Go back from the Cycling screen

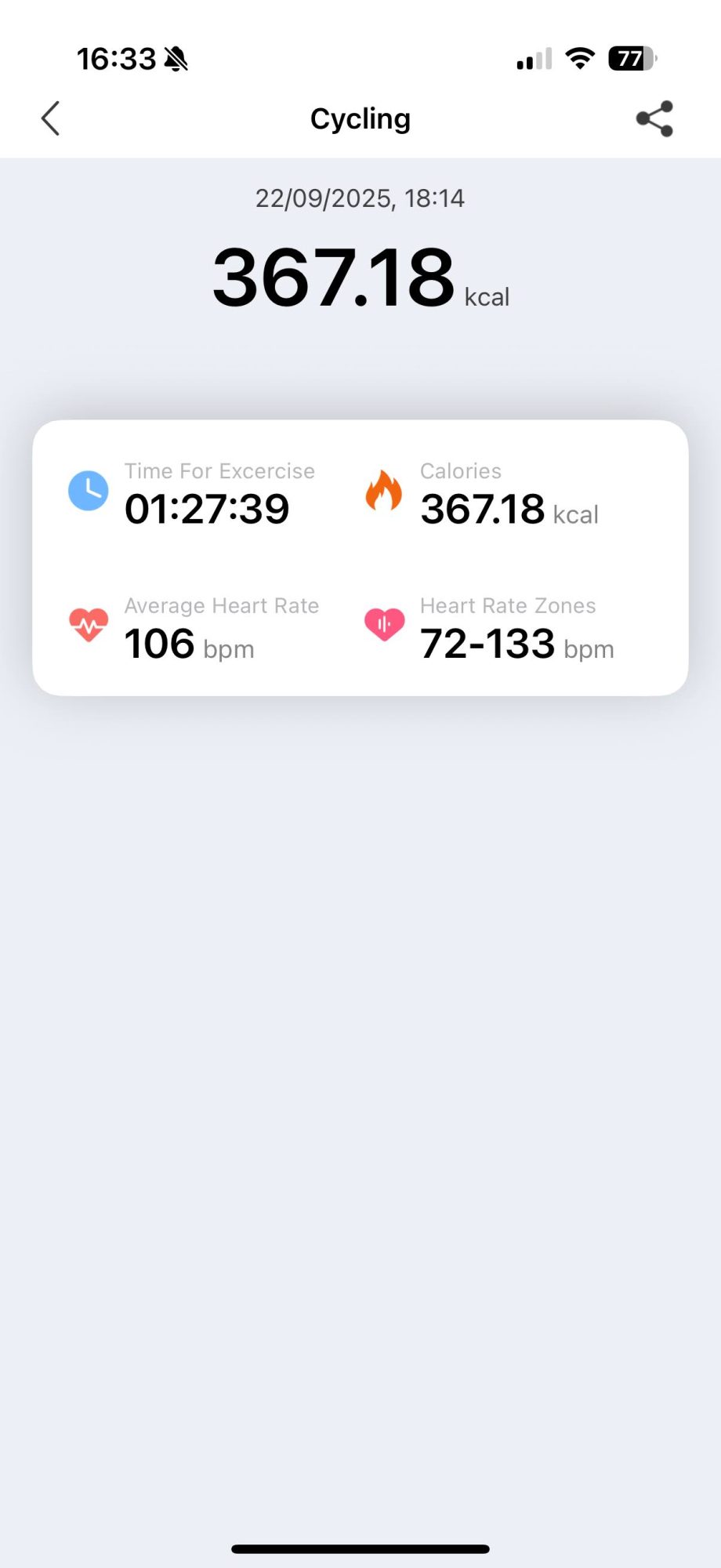click(x=51, y=119)
